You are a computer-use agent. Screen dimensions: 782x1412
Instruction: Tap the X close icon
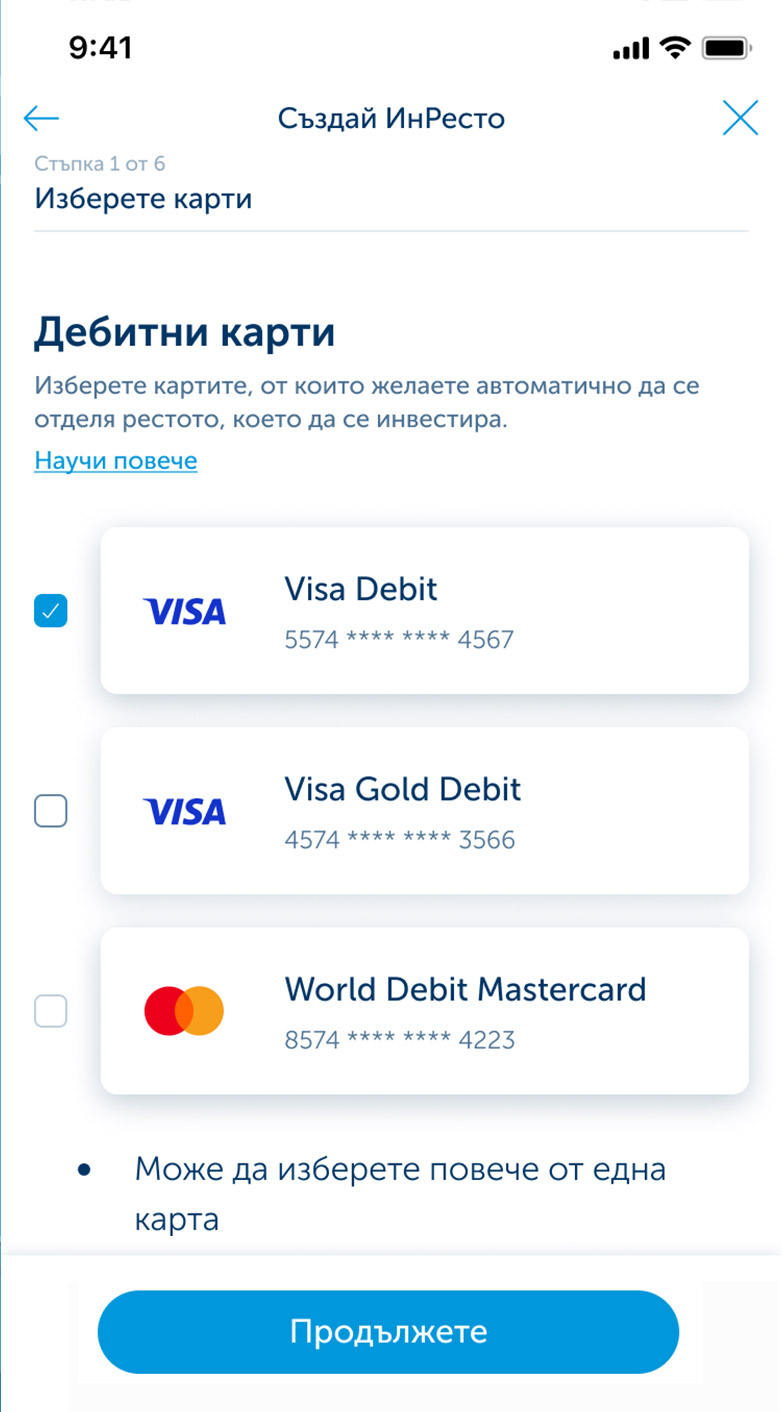[740, 118]
